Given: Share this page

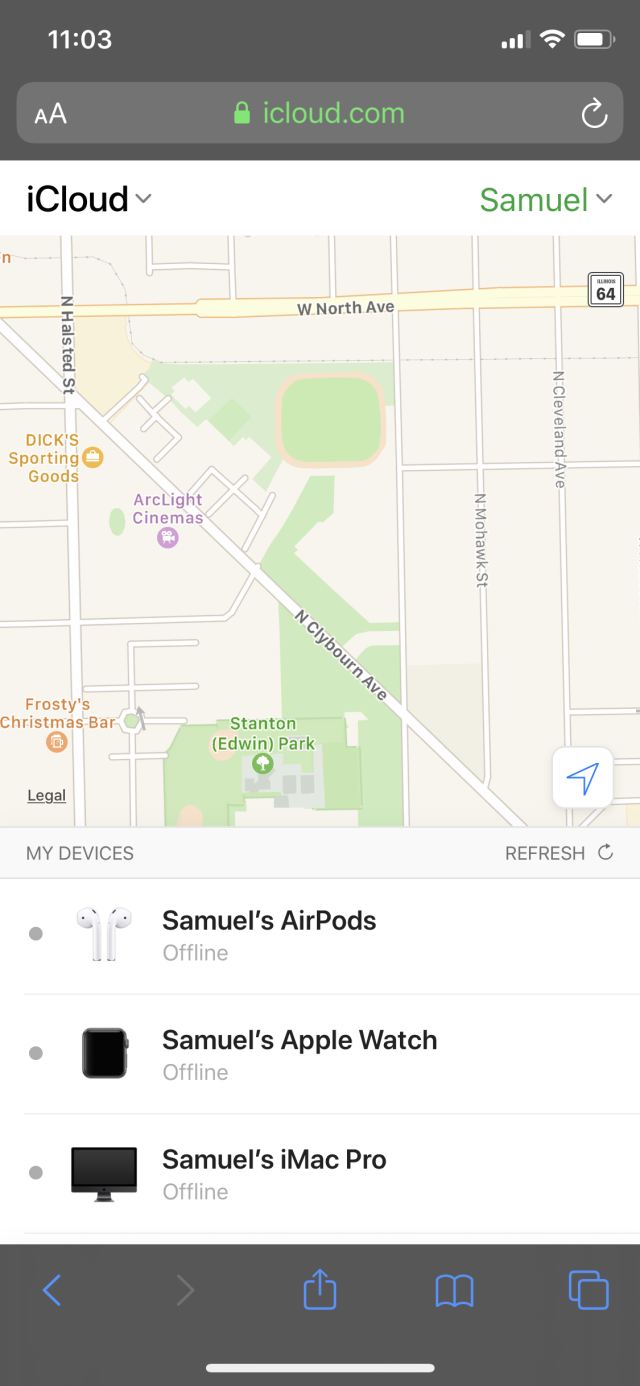Looking at the screenshot, I should 320,1290.
